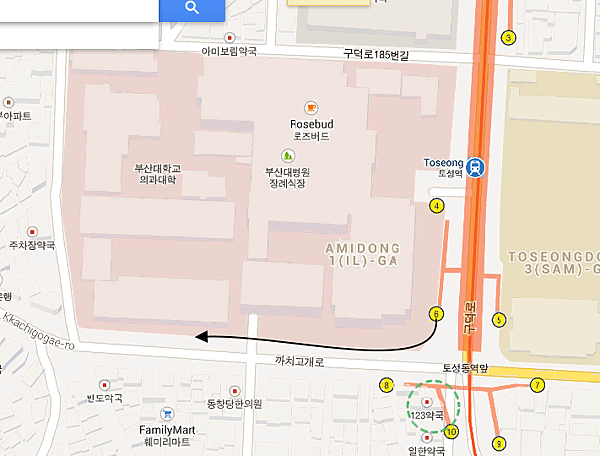Open the map search box
This screenshot has height=456, width=600.
[78, 10]
